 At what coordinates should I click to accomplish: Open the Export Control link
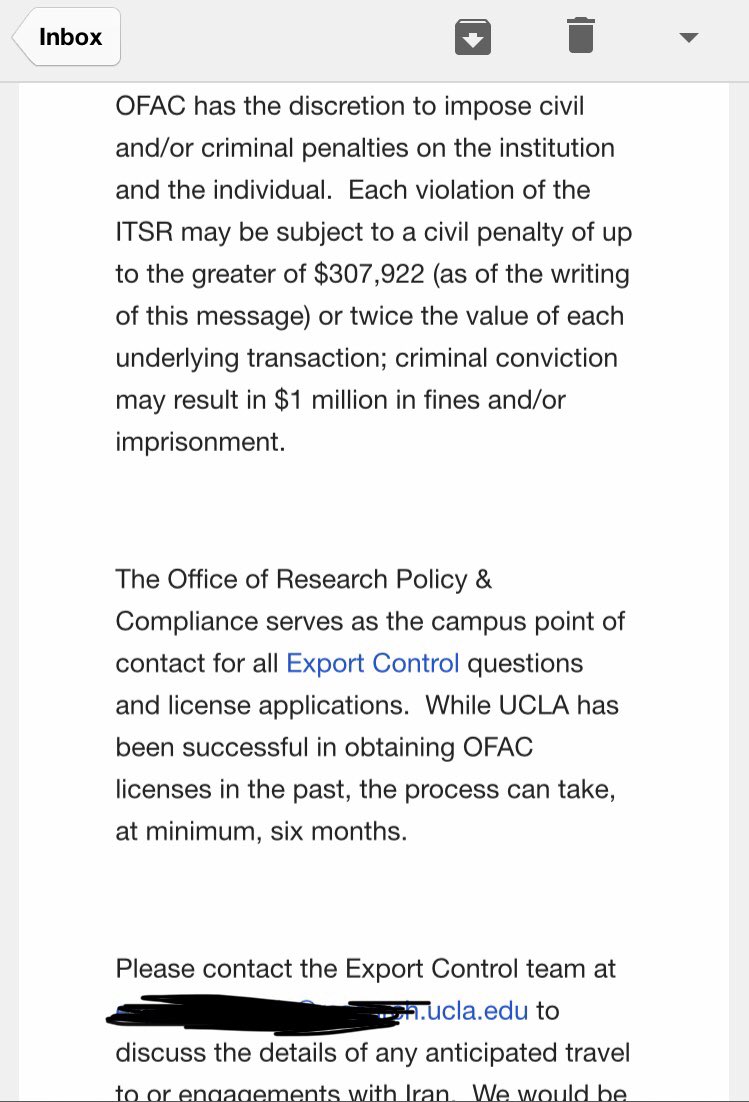pos(372,663)
